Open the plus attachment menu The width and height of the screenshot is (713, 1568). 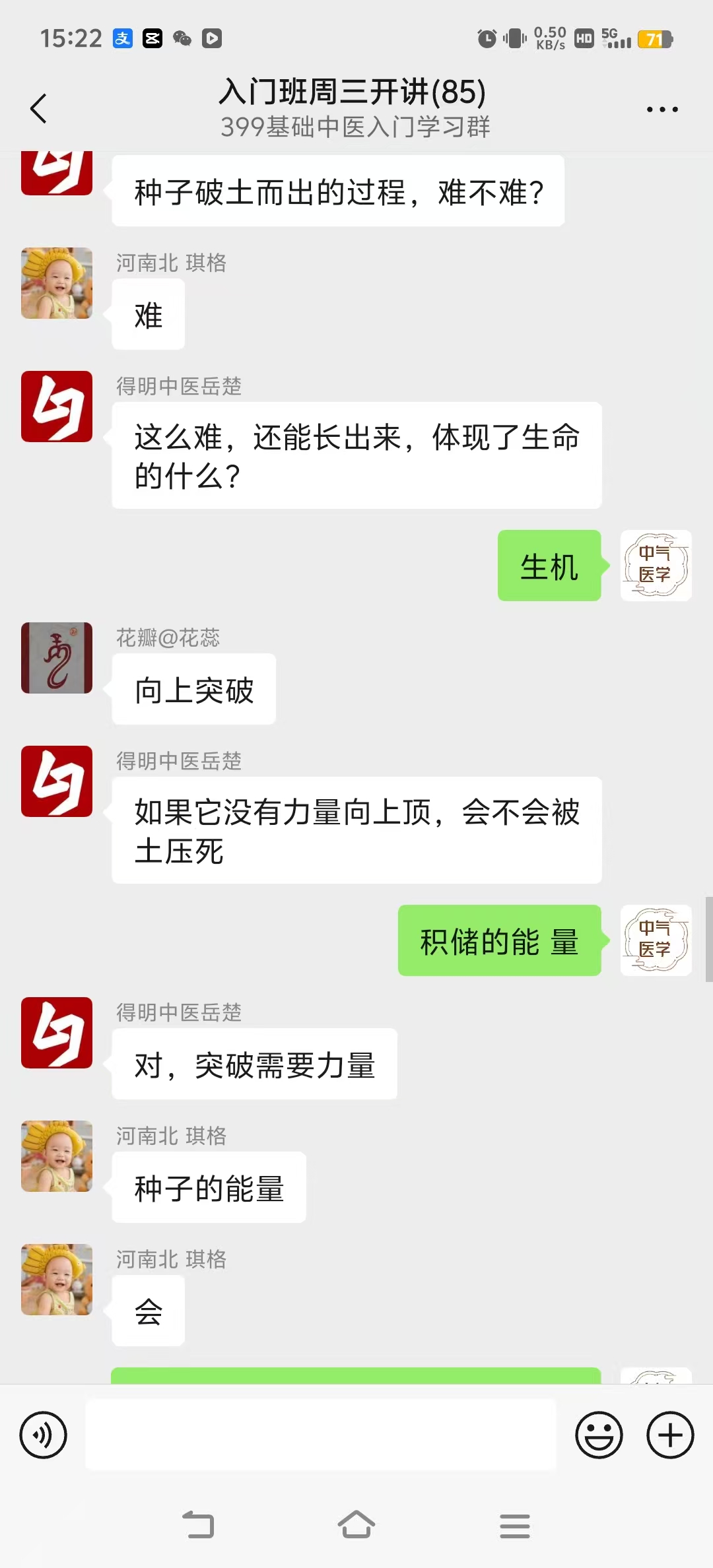click(x=670, y=1435)
